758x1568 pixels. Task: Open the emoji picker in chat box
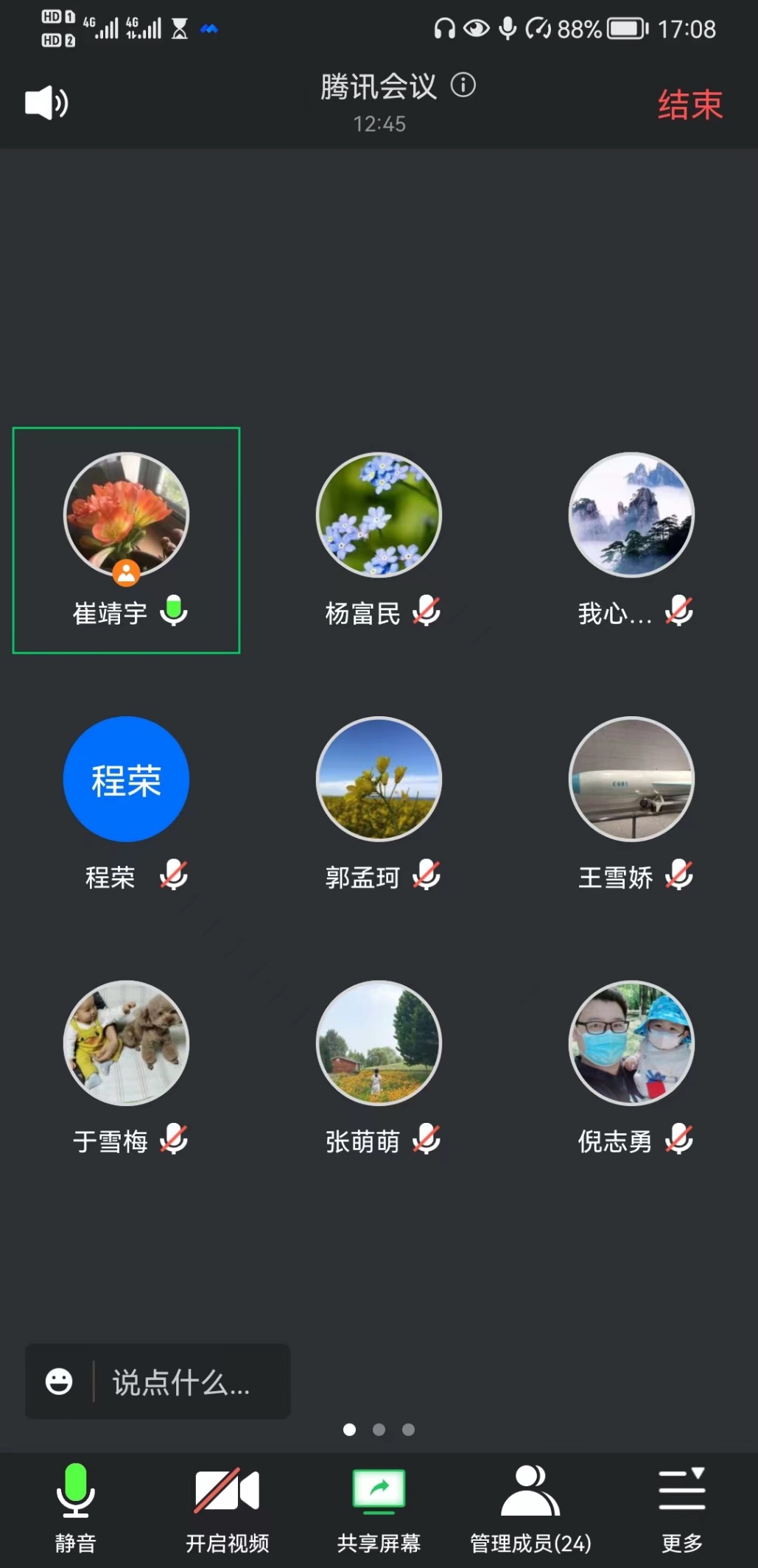tap(59, 1382)
